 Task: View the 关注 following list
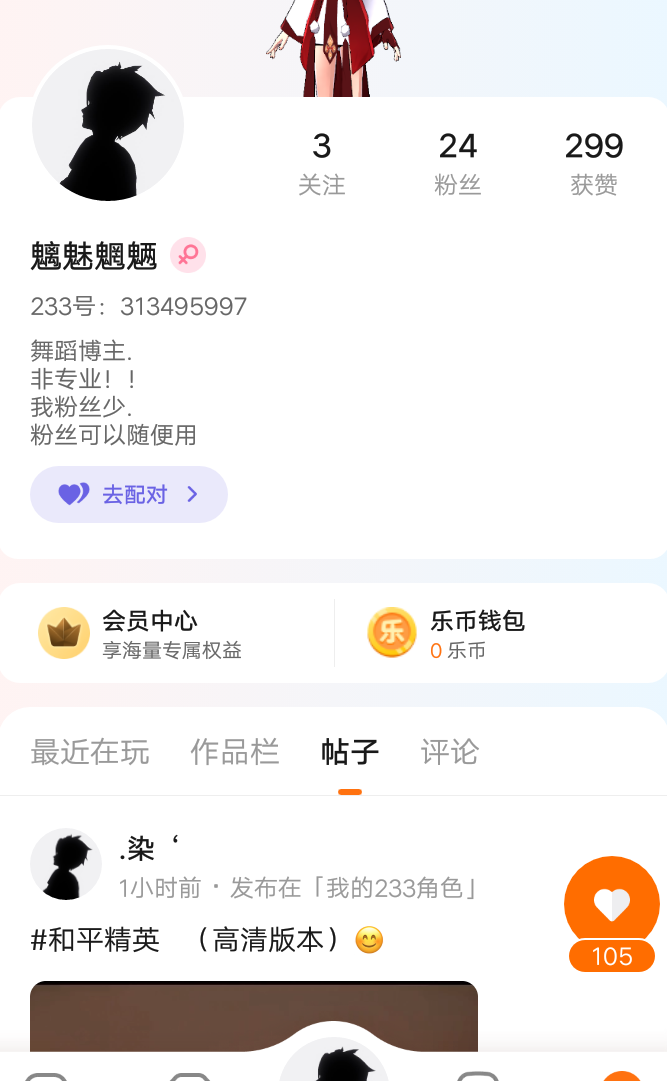(321, 163)
